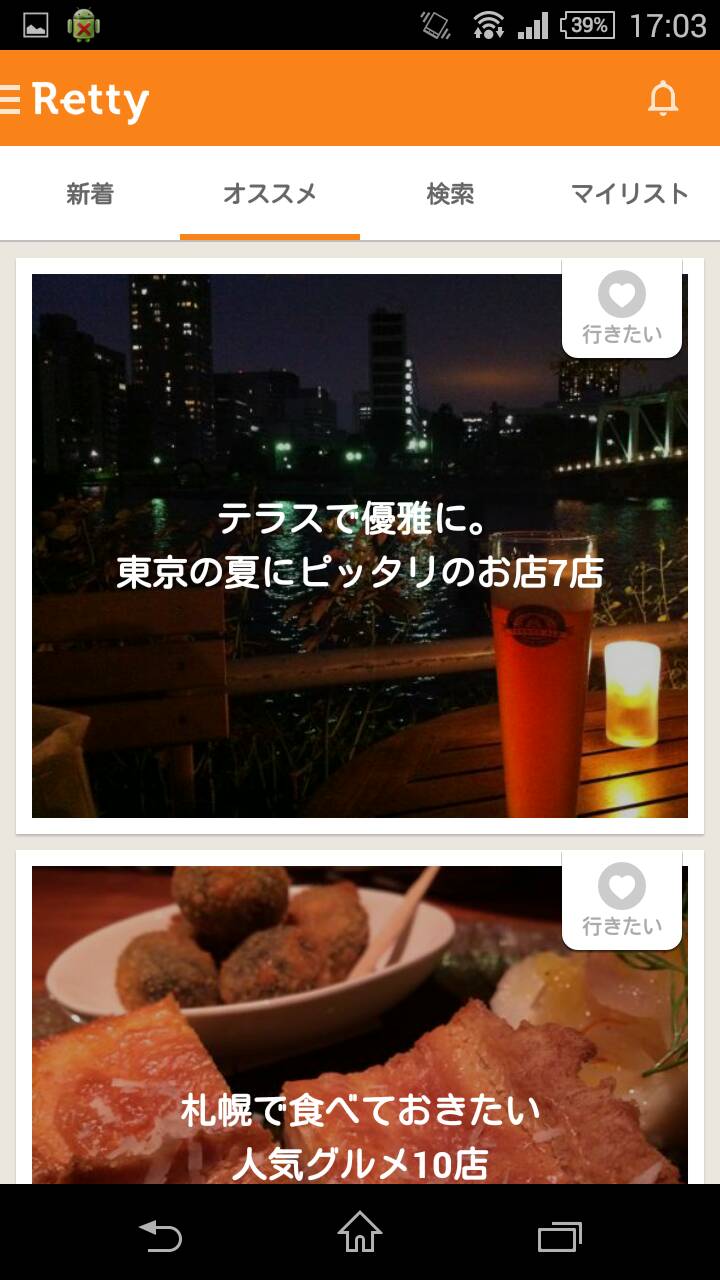Screen dimensions: 720x1280
Task: Switch to the 新着 tab
Action: pos(90,194)
